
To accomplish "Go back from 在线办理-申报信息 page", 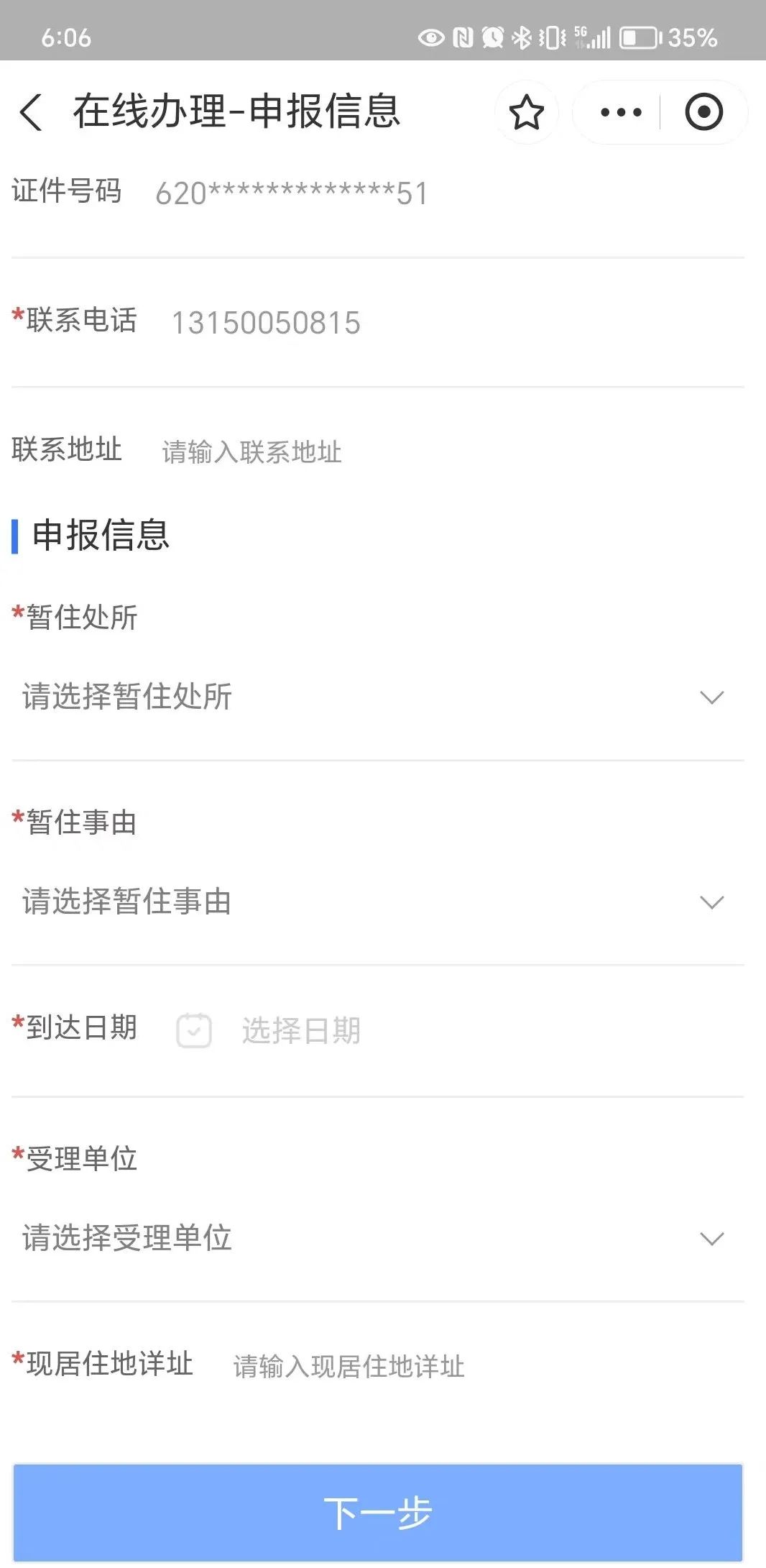I will point(31,113).
